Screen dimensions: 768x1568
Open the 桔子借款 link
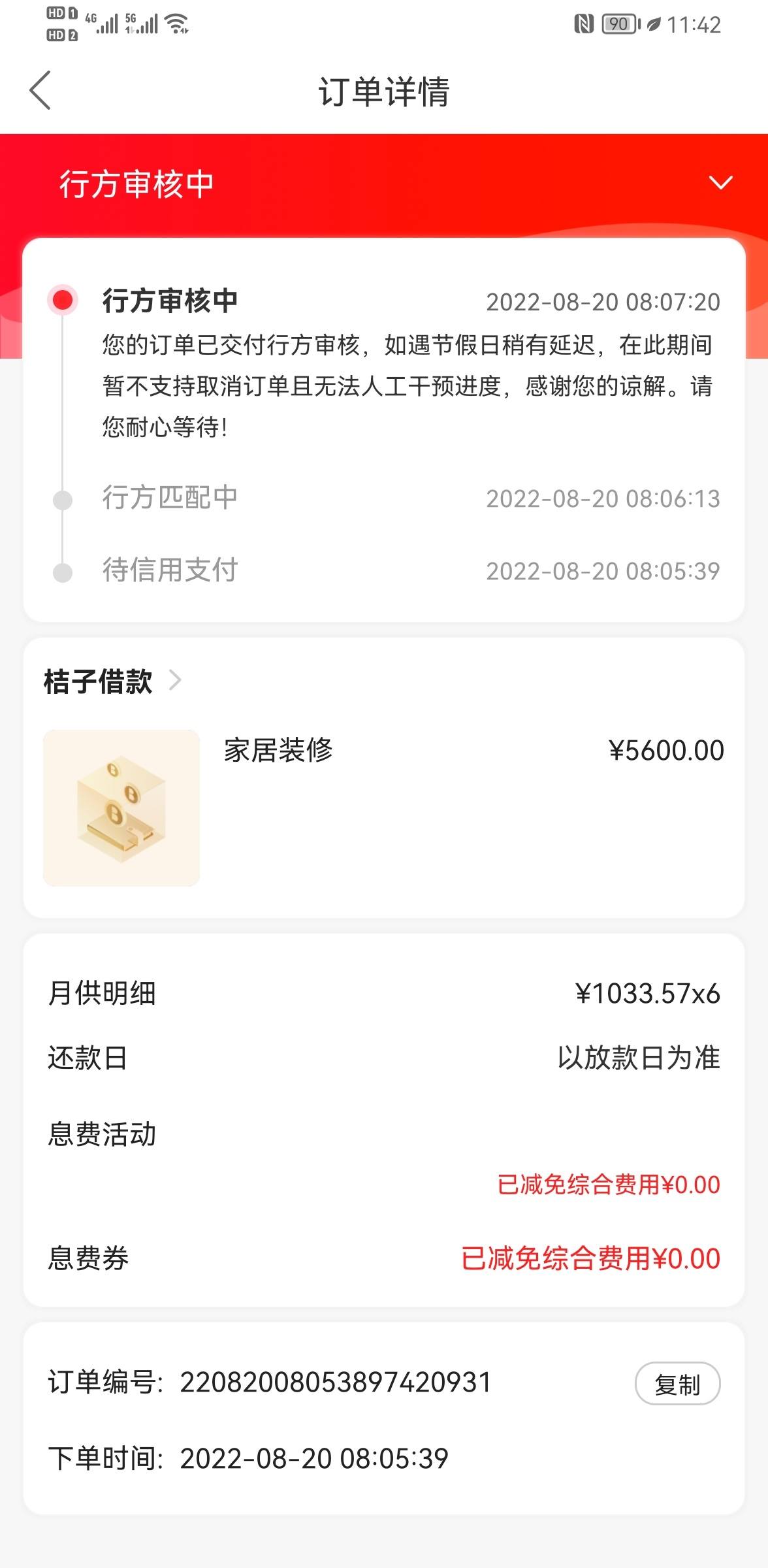112,681
